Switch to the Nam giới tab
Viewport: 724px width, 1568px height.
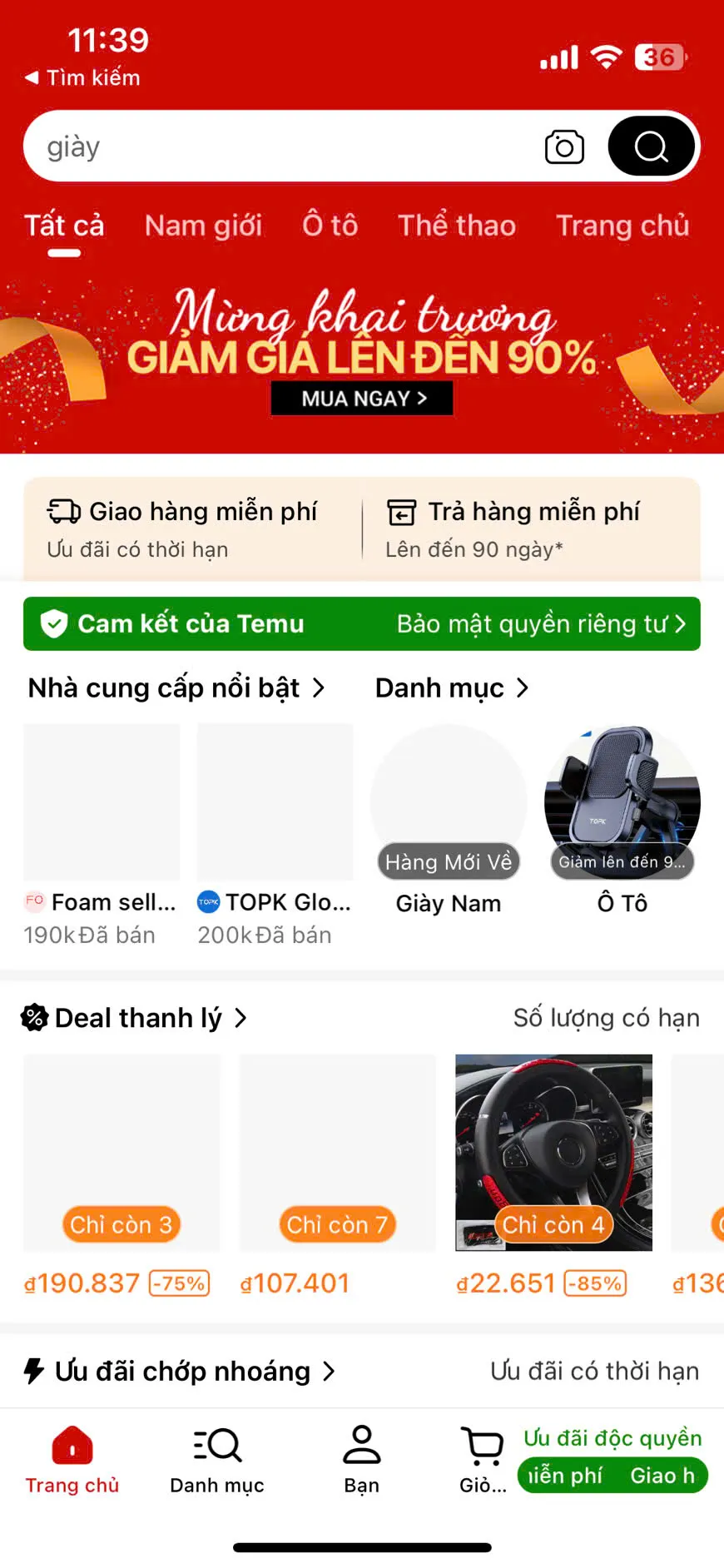[x=203, y=226]
